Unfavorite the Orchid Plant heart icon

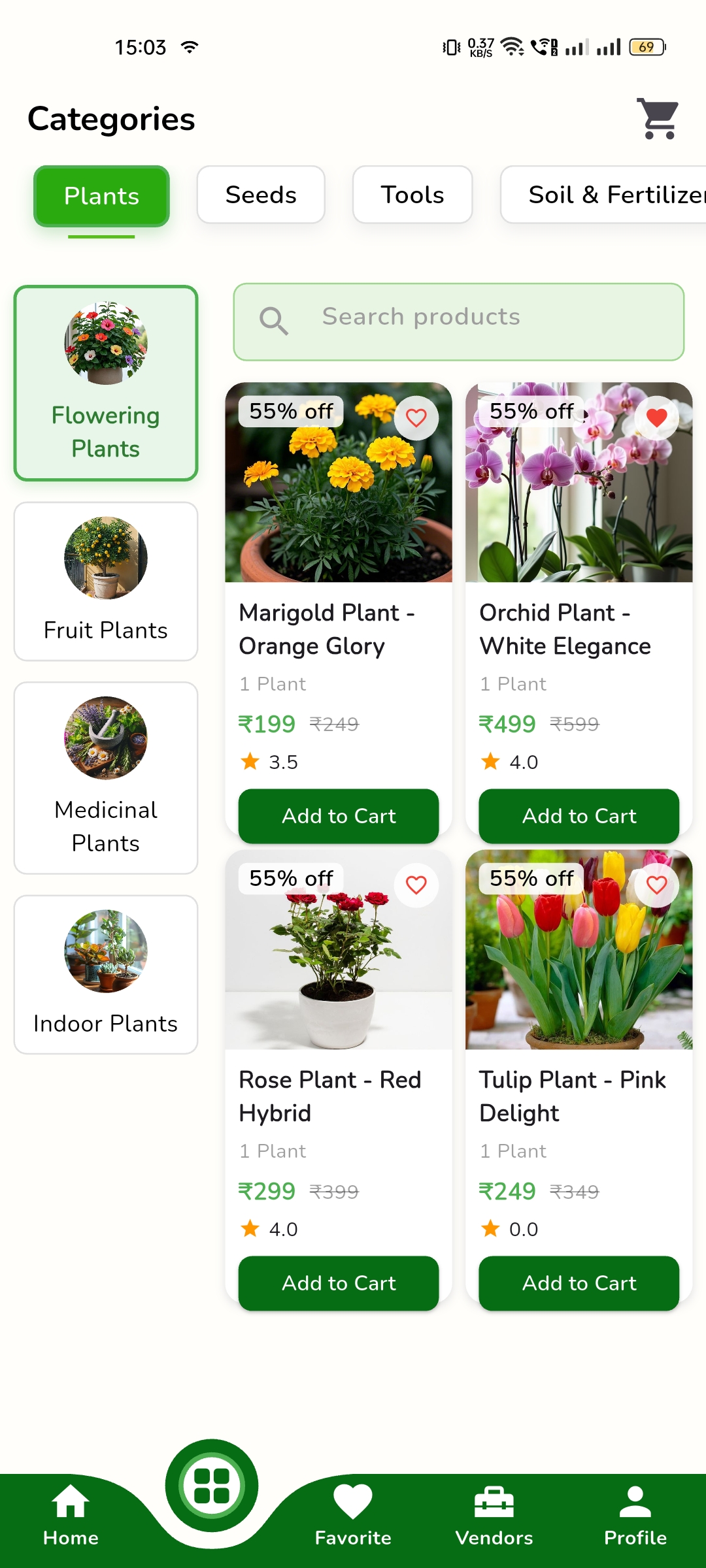[x=656, y=417]
